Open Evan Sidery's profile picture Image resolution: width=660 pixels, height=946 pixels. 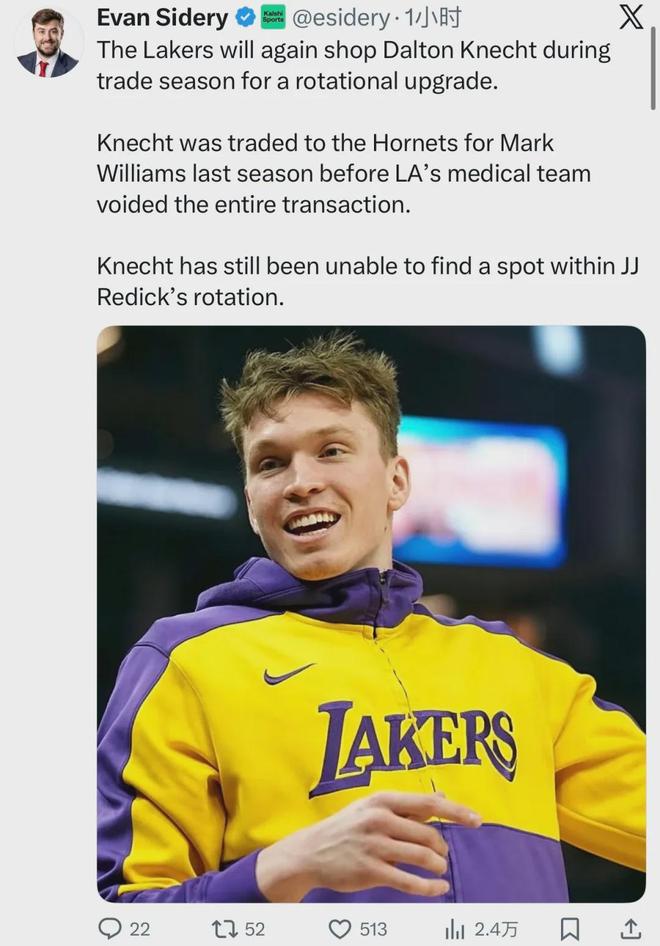49,43
